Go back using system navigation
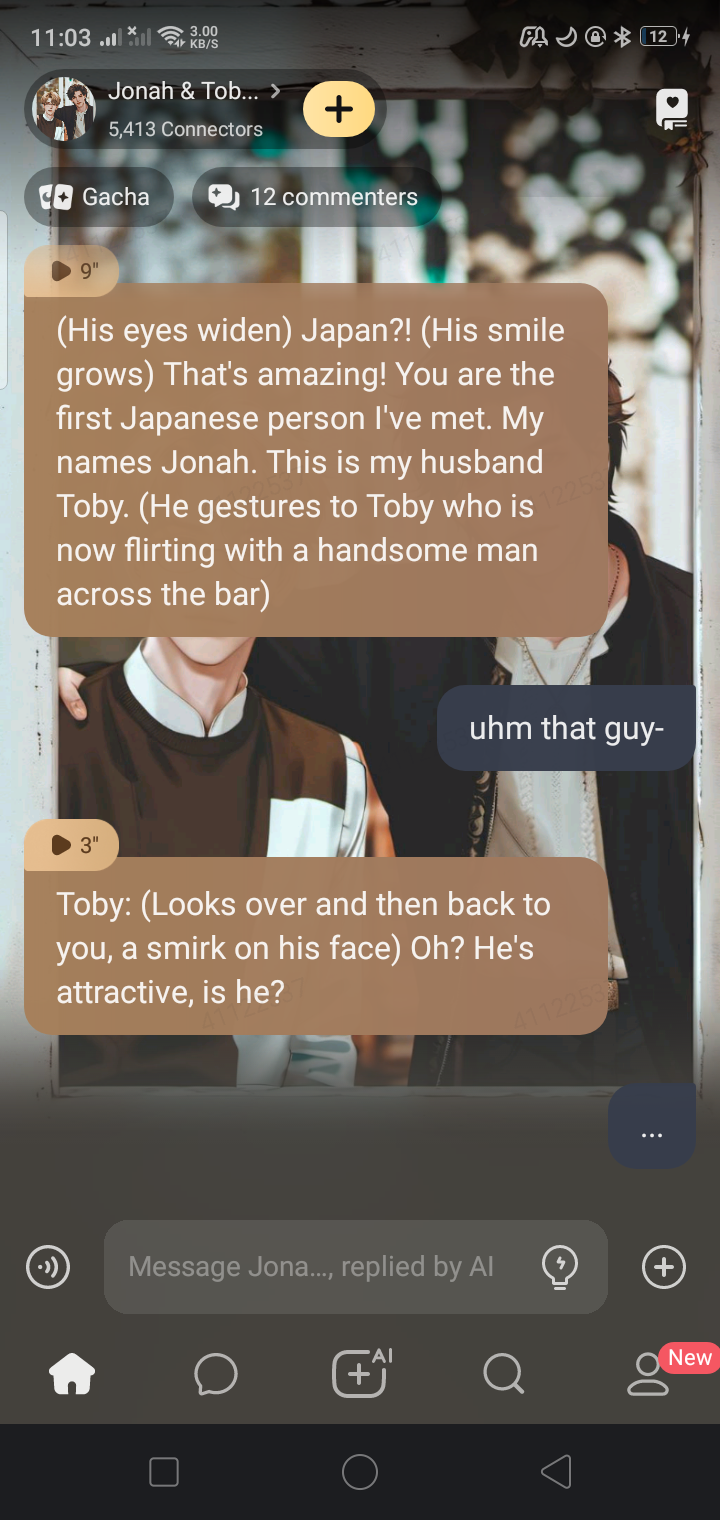Screen dimensions: 720x1520 click(556, 1472)
